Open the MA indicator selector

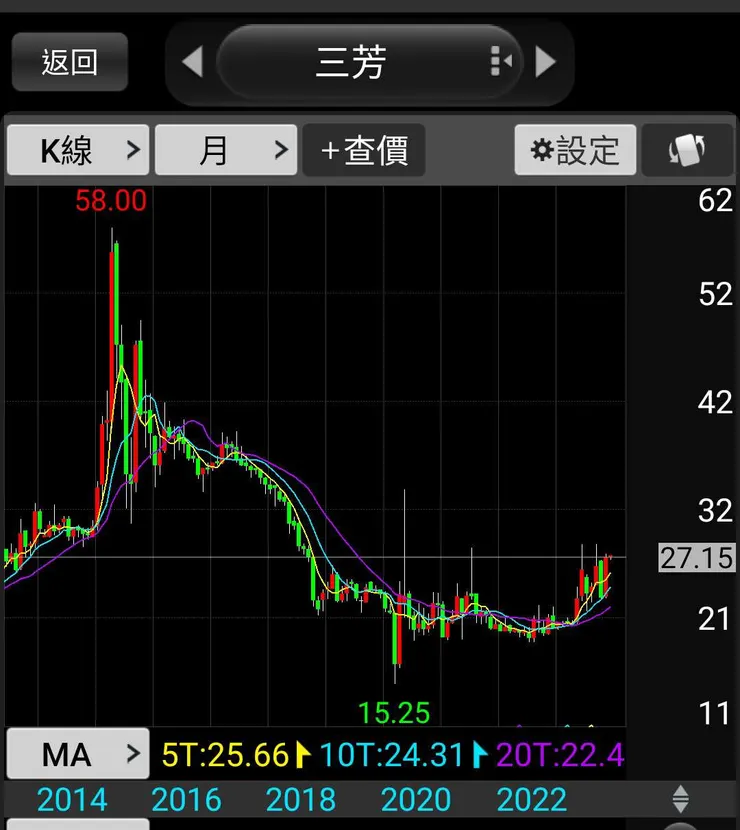tap(78, 754)
